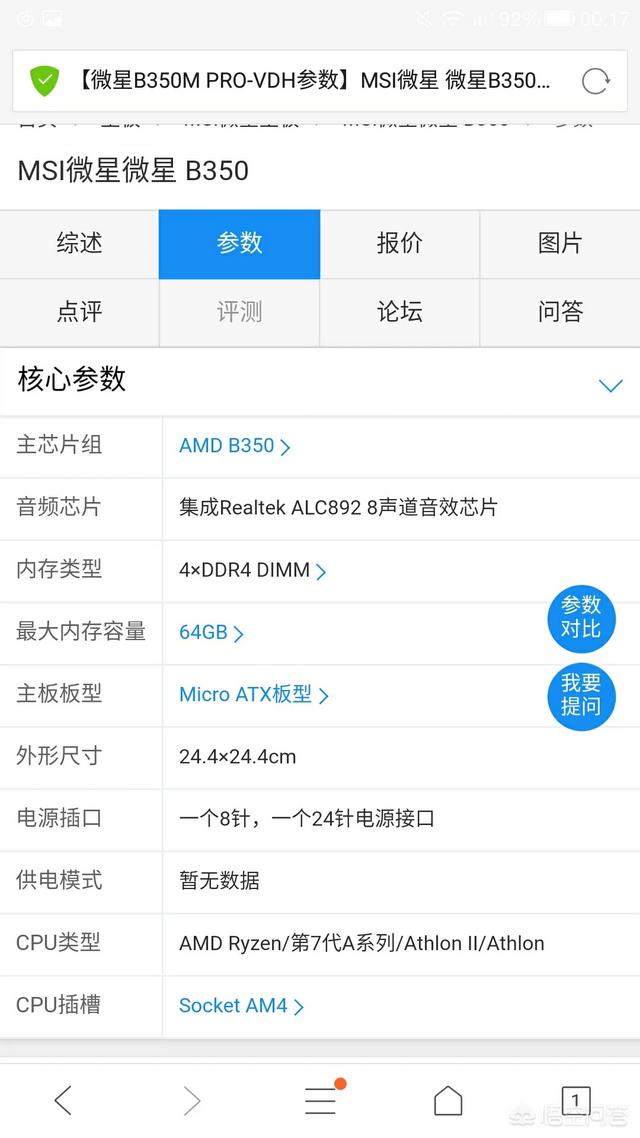Image resolution: width=640 pixels, height=1138 pixels.
Task: Open the Micro ATX板型 link
Action: pos(254,695)
